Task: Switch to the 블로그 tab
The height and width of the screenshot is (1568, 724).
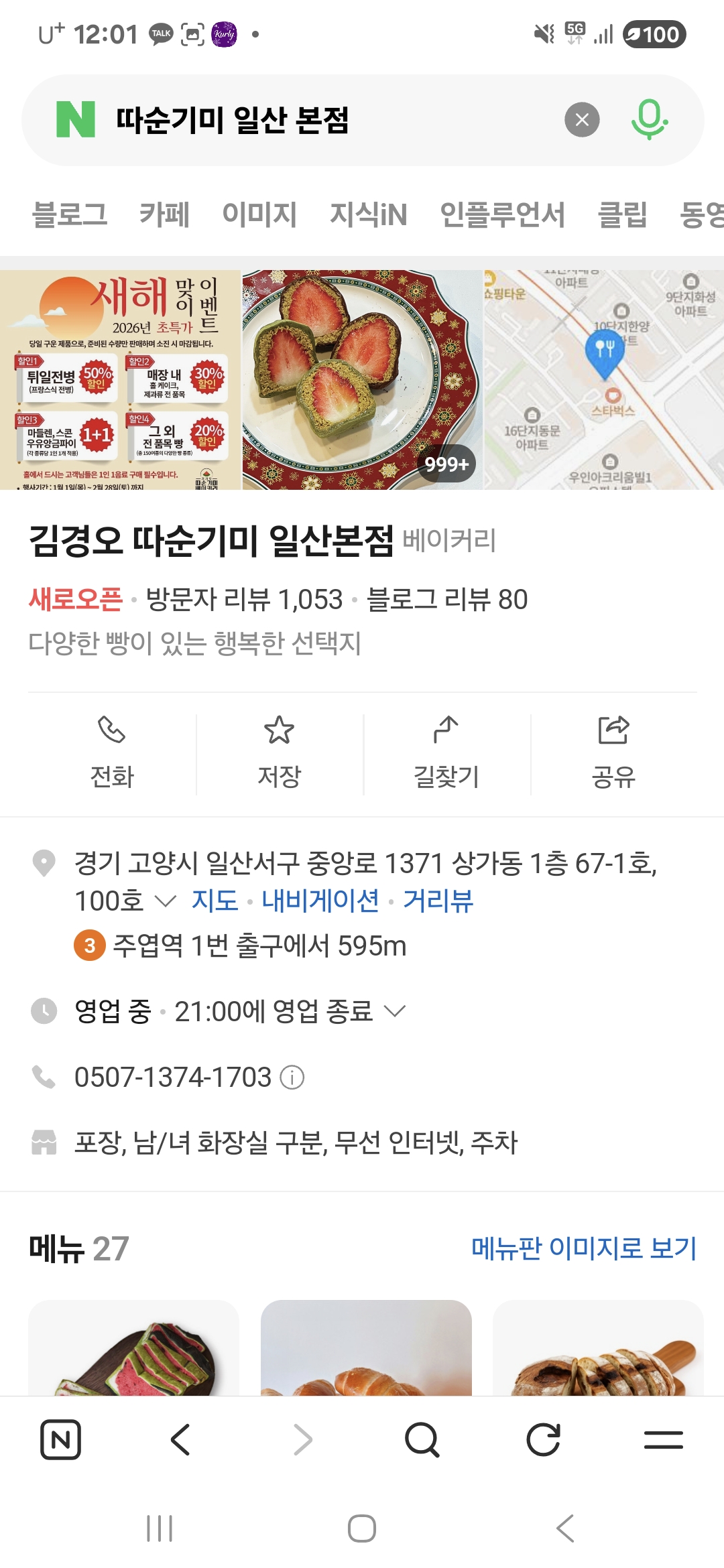Action: click(72, 214)
